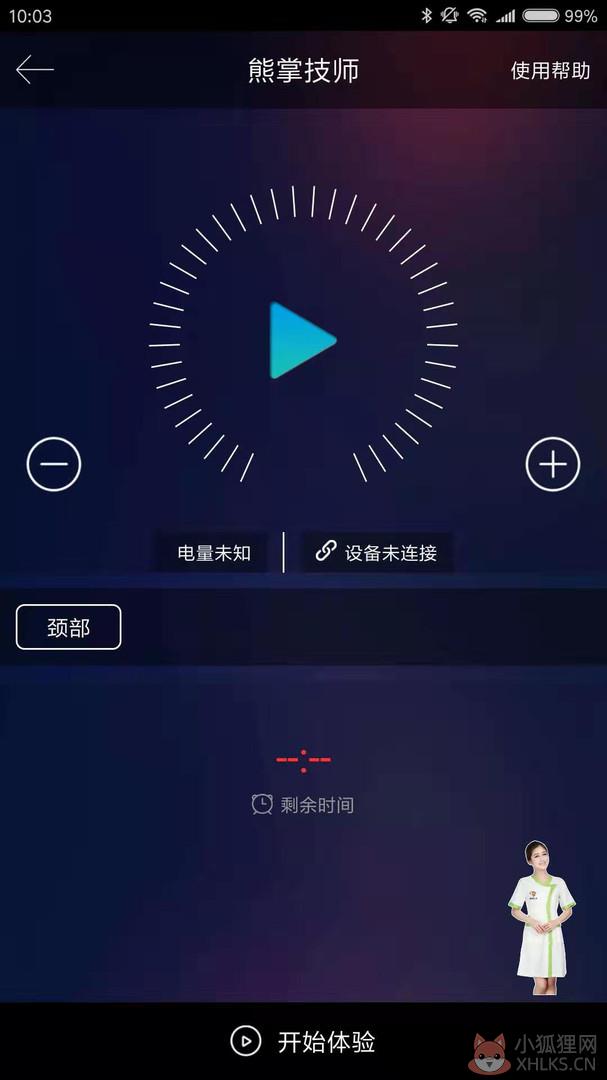Go back using the top-left arrow
The width and height of the screenshot is (607, 1080).
coord(34,70)
